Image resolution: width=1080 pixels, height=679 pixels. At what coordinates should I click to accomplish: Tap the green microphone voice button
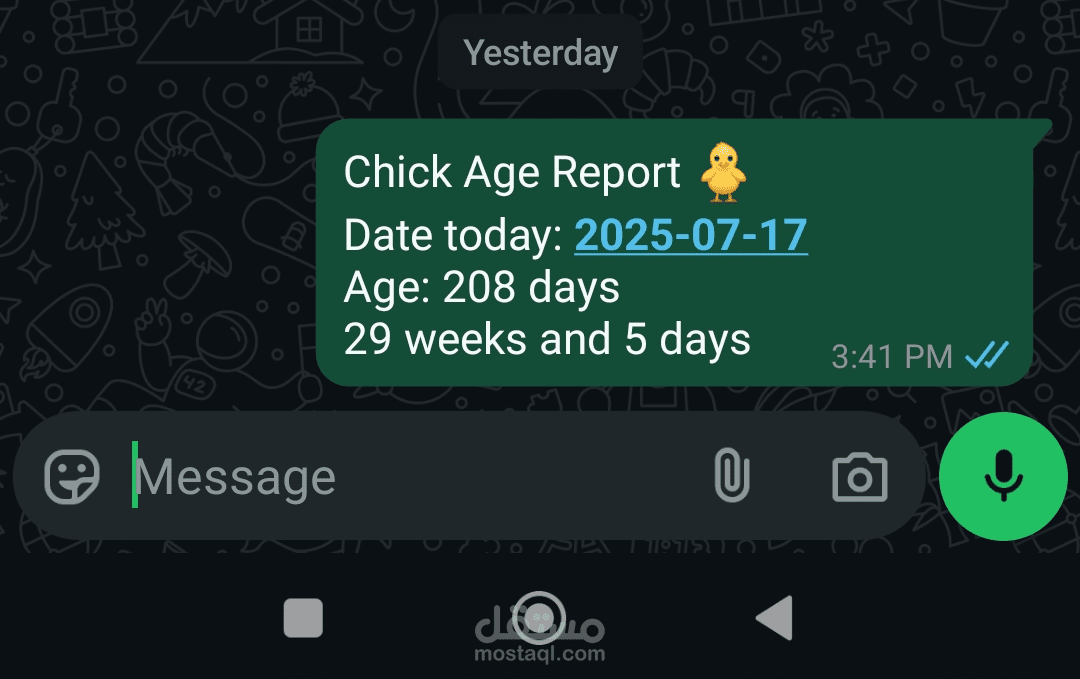coord(1003,476)
